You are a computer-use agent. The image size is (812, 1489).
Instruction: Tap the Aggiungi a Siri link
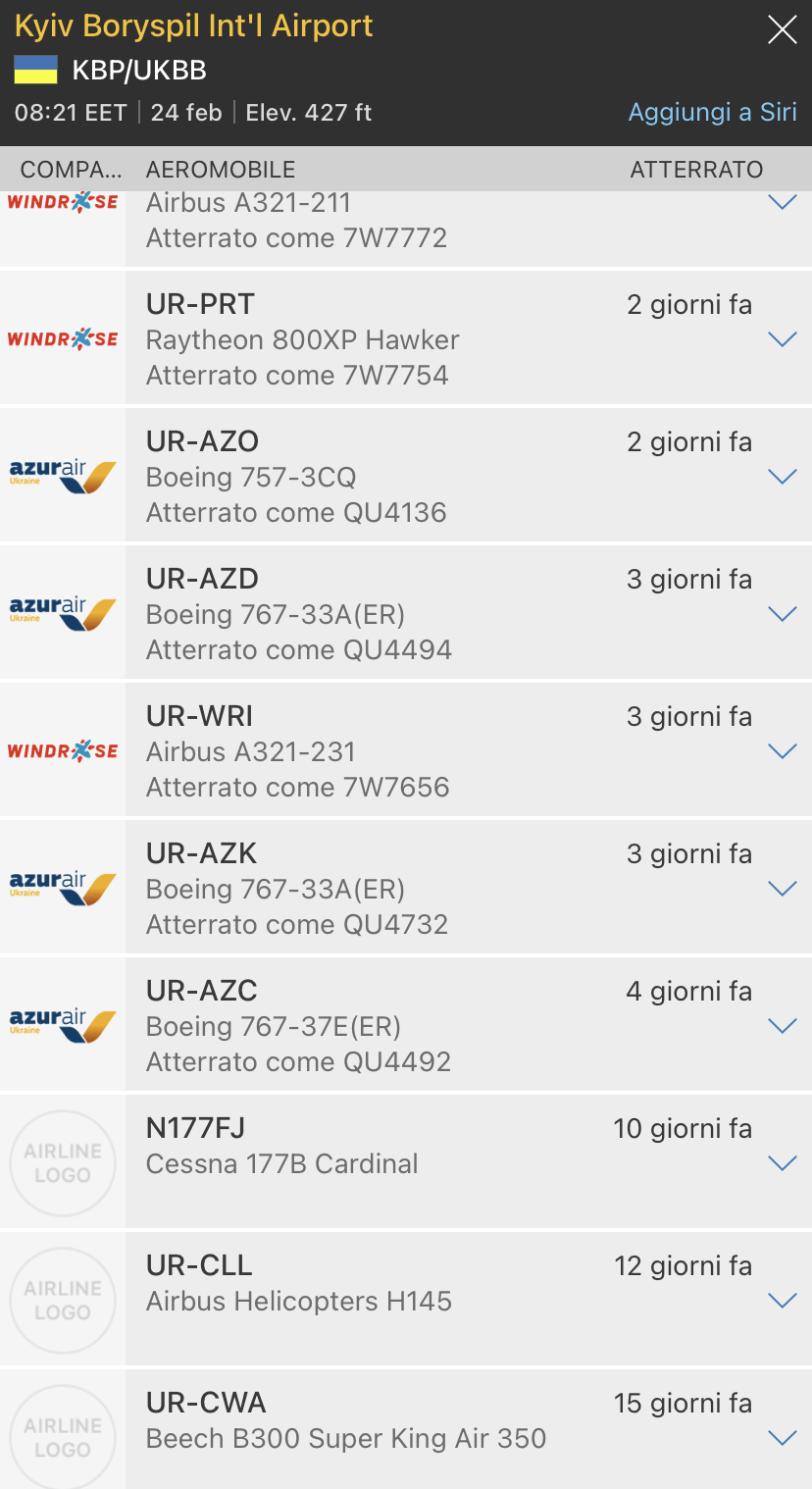(x=712, y=112)
